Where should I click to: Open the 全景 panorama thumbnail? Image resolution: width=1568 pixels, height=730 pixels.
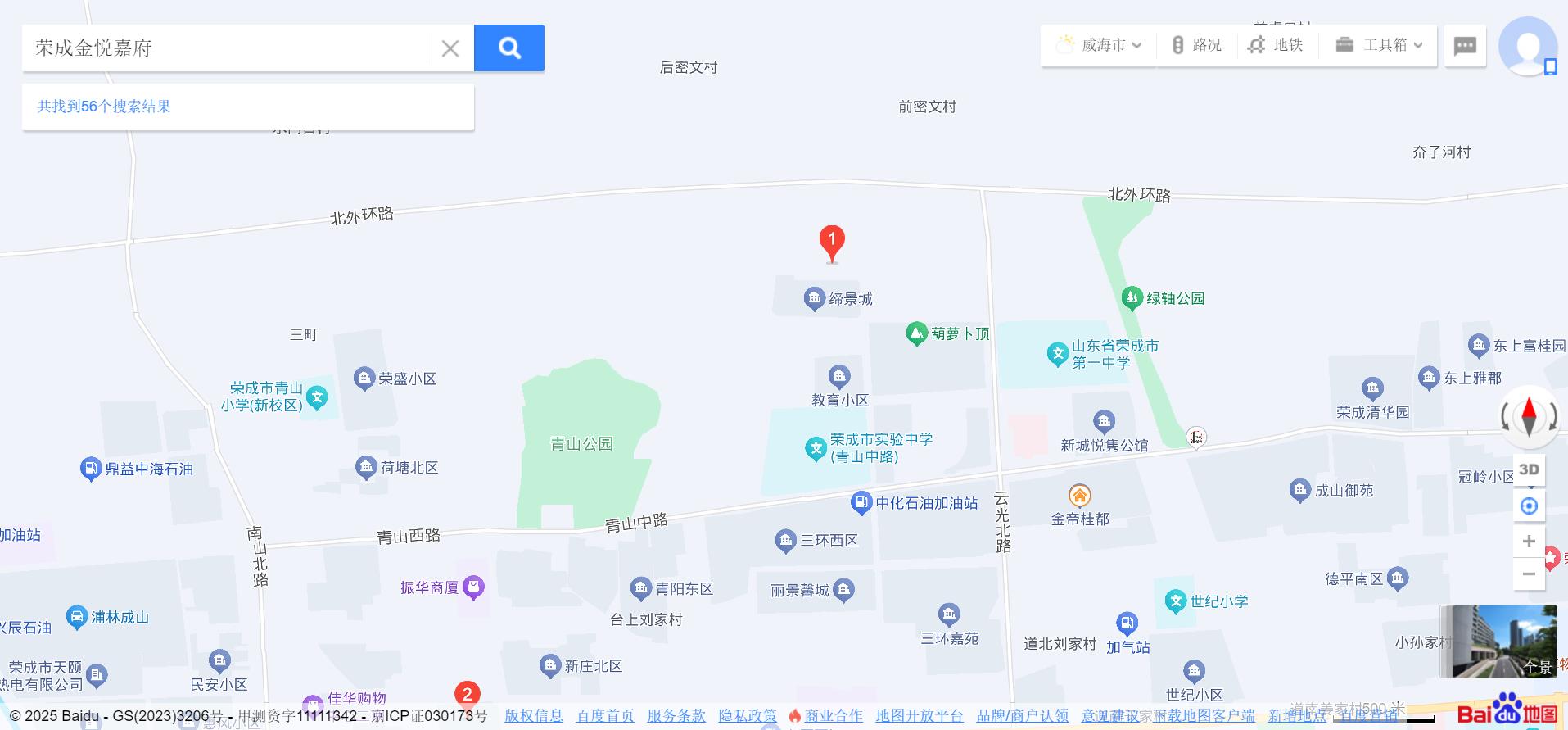pyautogui.click(x=1498, y=642)
